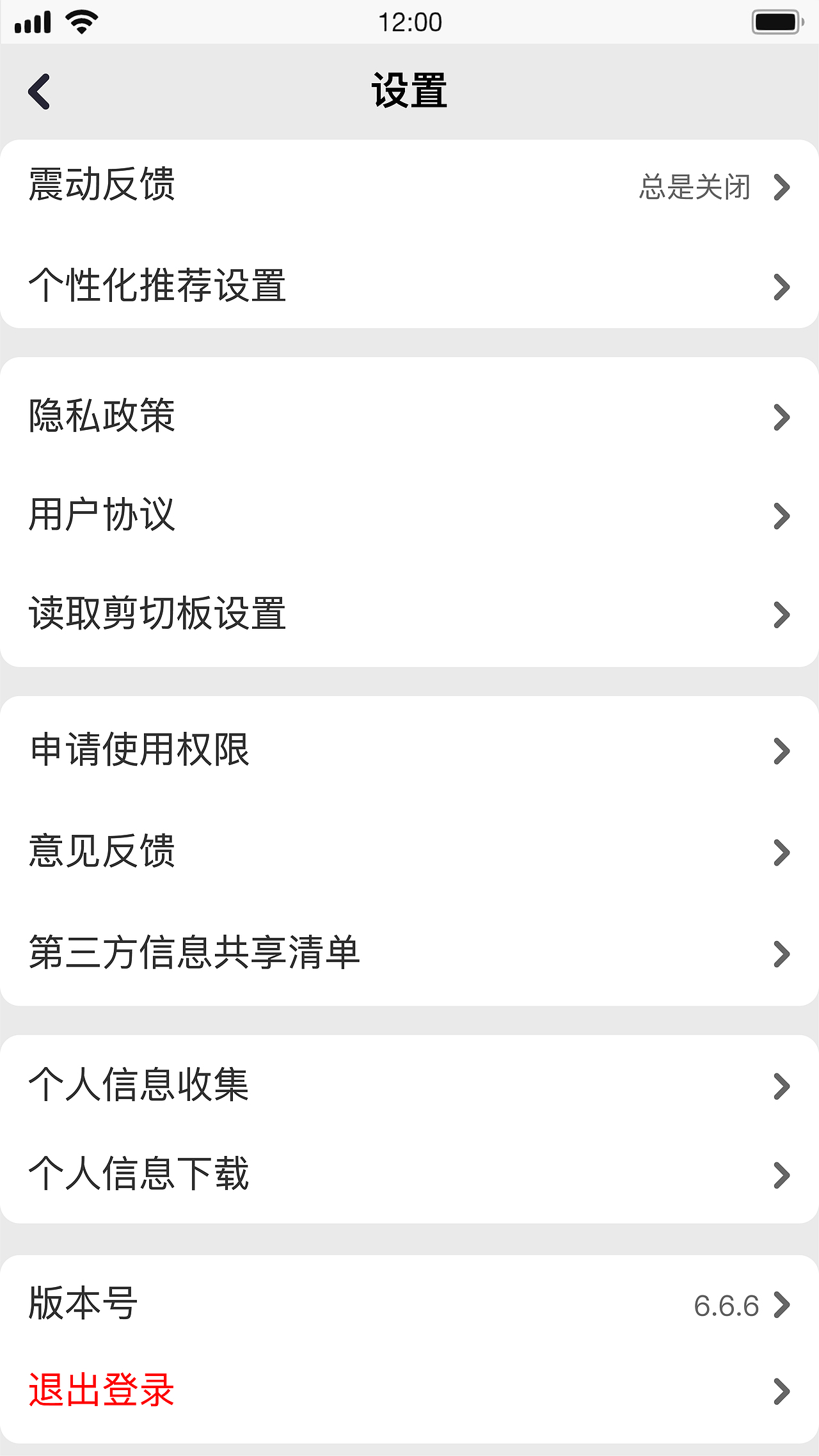Screen dimensions: 819x1456
Task: Click the chevron next to 意见反馈
Action: tap(781, 851)
